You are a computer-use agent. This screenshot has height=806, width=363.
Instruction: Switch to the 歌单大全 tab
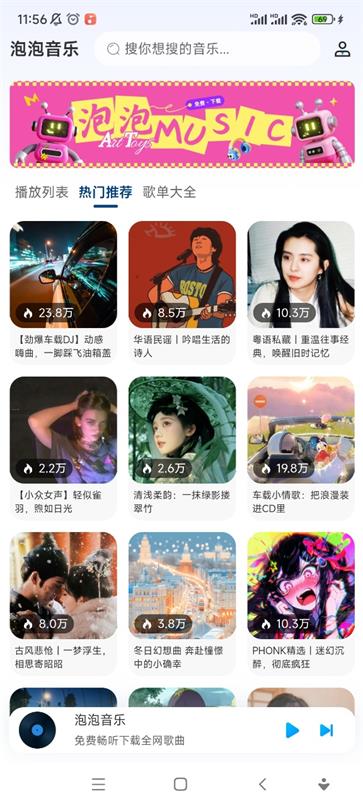pyautogui.click(x=169, y=192)
